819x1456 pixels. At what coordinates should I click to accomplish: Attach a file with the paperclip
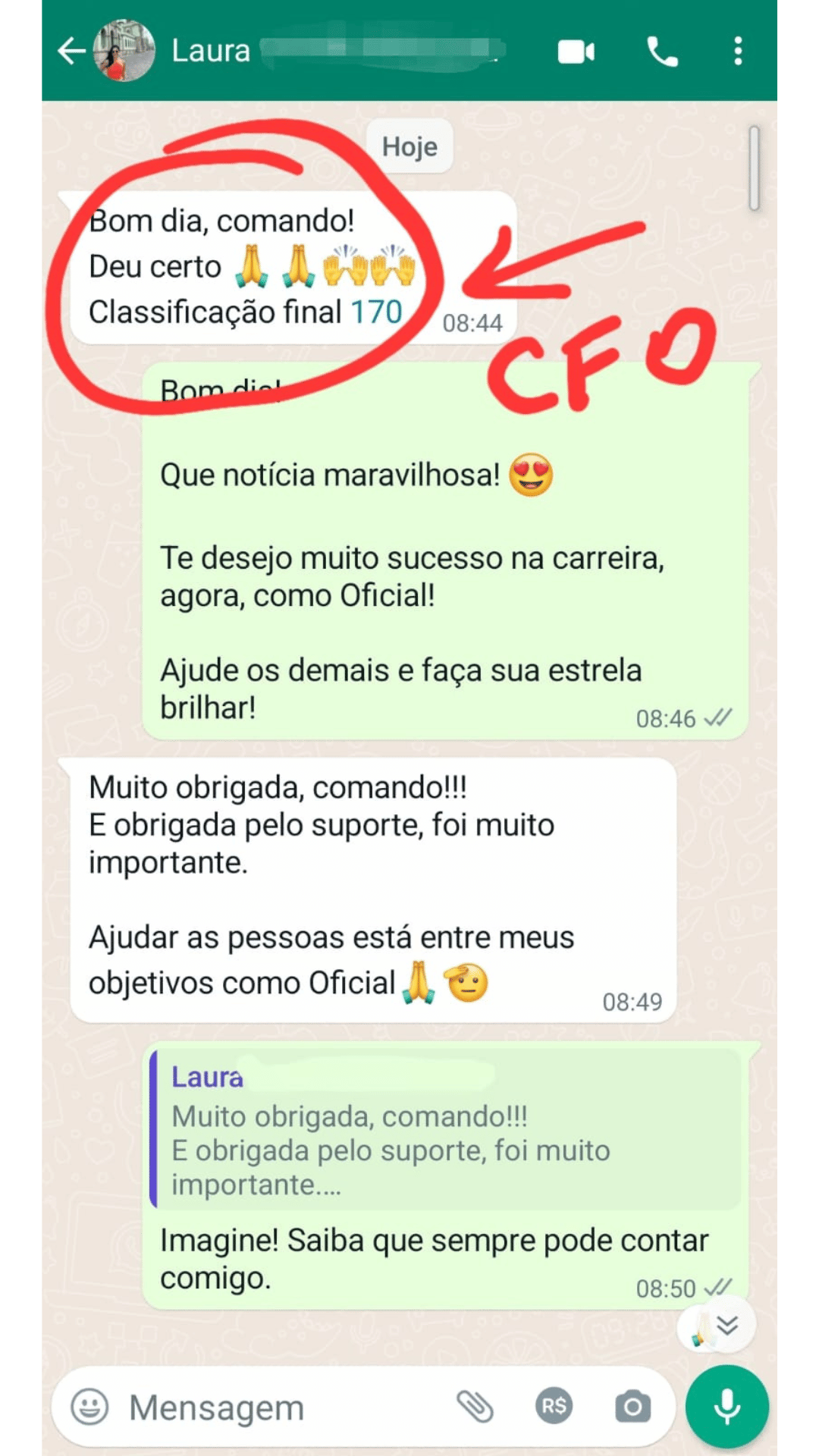[475, 1407]
